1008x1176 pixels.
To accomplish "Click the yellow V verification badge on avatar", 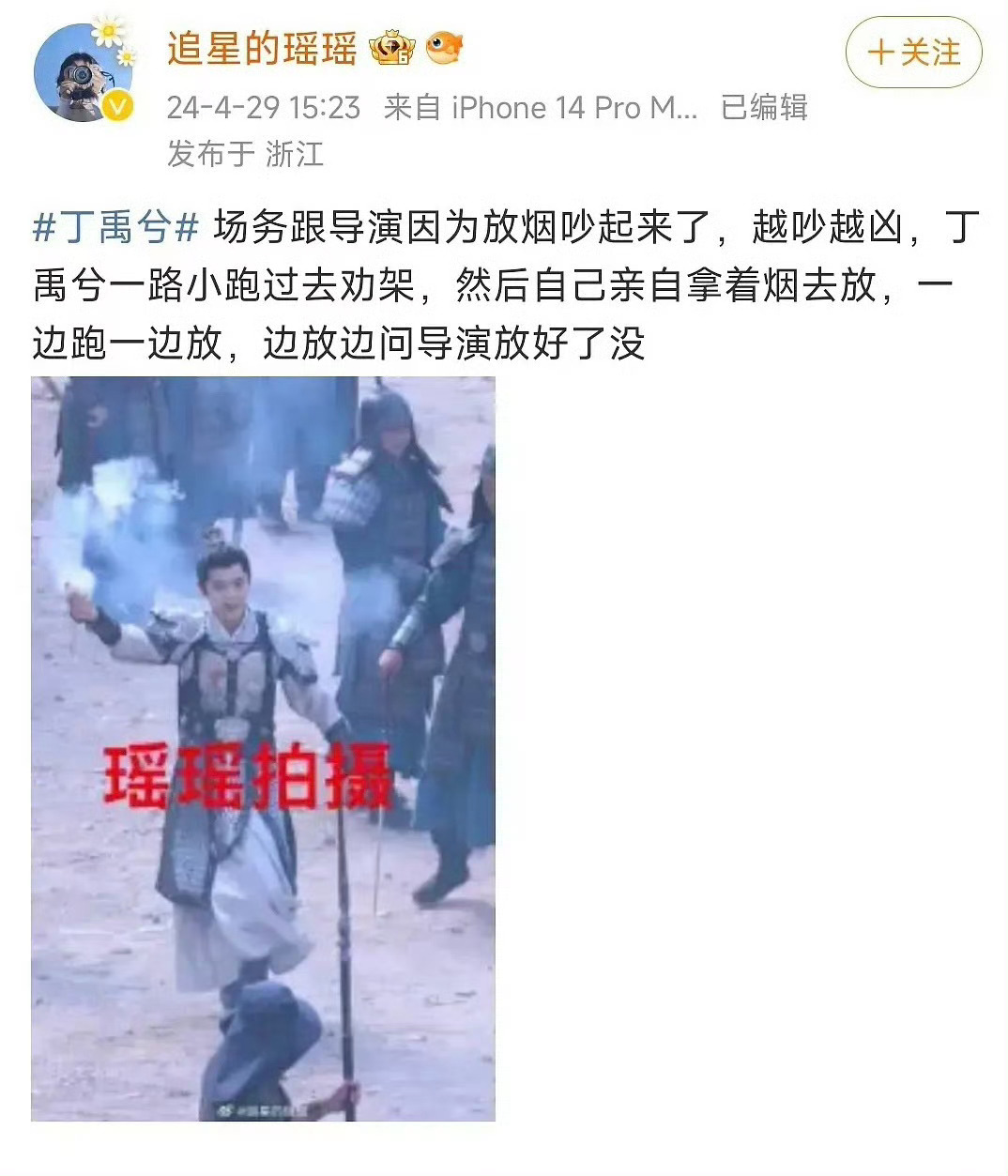I will tap(117, 104).
